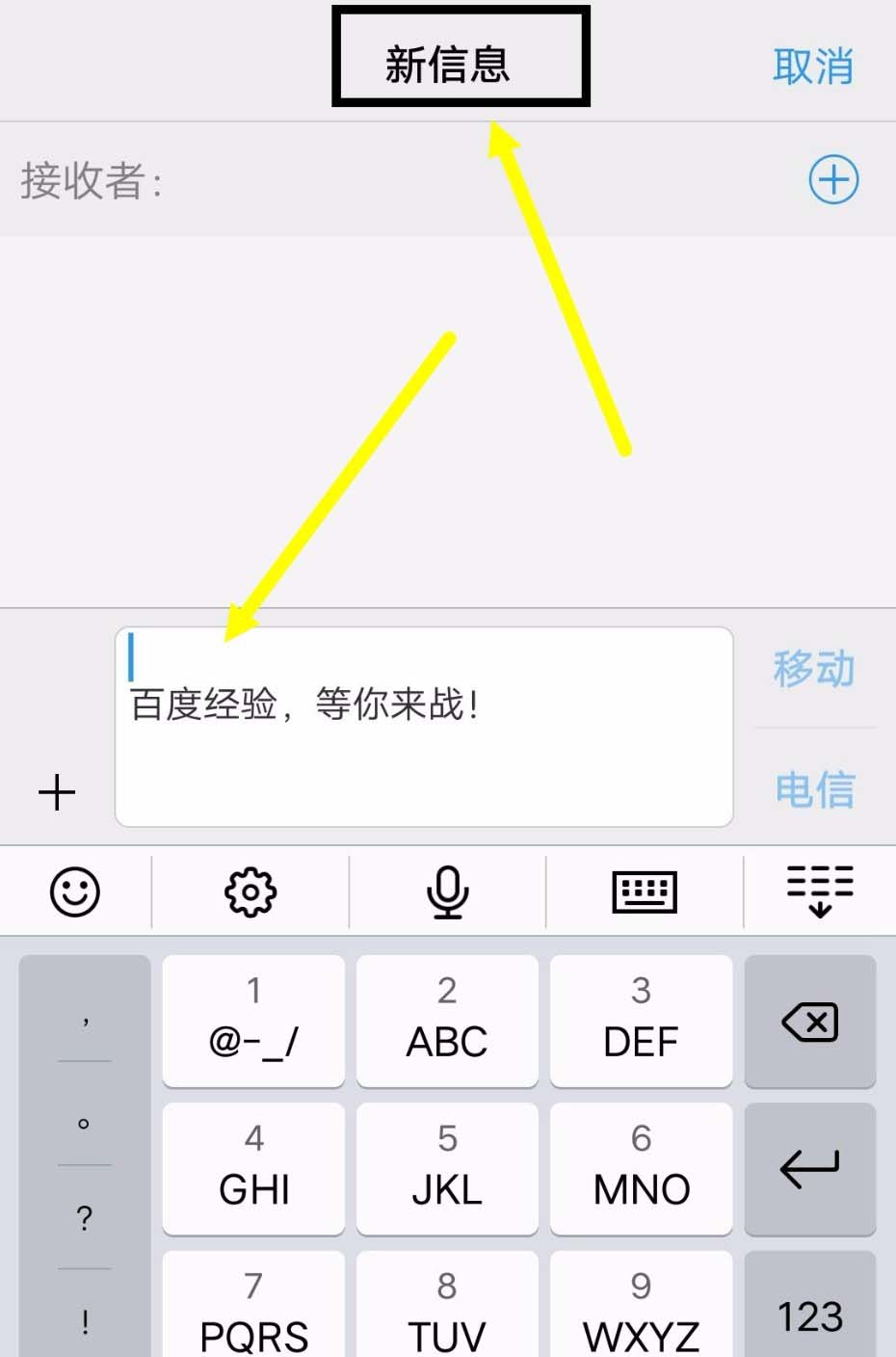Tap the 5 JKL key

pos(447,1168)
